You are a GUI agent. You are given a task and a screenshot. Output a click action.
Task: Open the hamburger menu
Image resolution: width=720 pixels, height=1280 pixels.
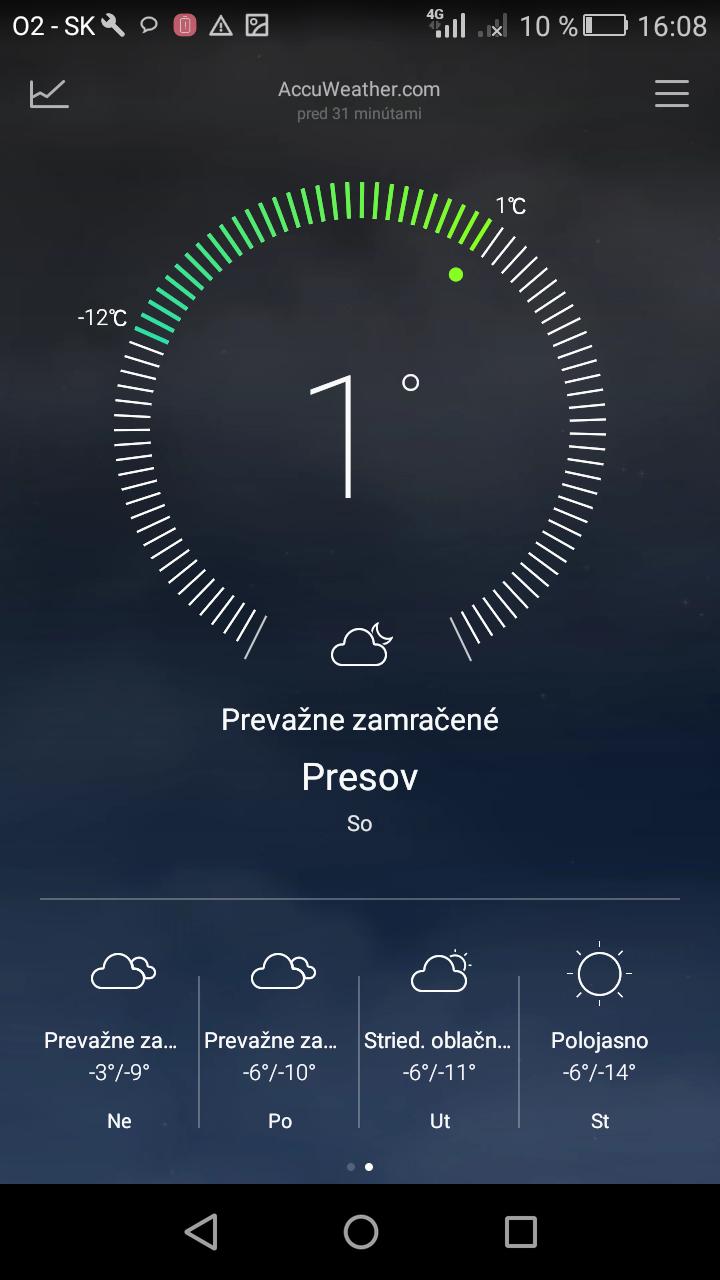[x=671, y=93]
